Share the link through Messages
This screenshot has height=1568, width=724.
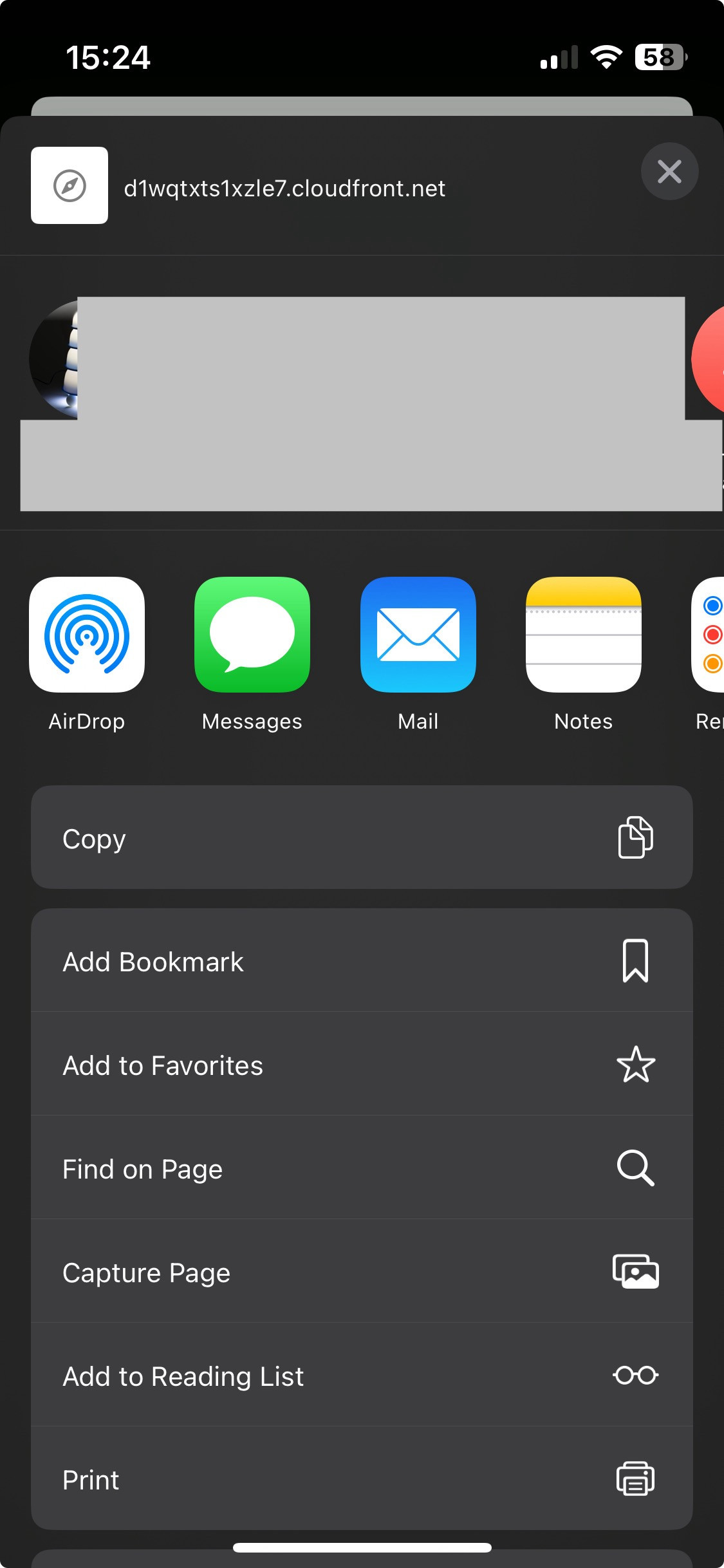click(x=252, y=635)
